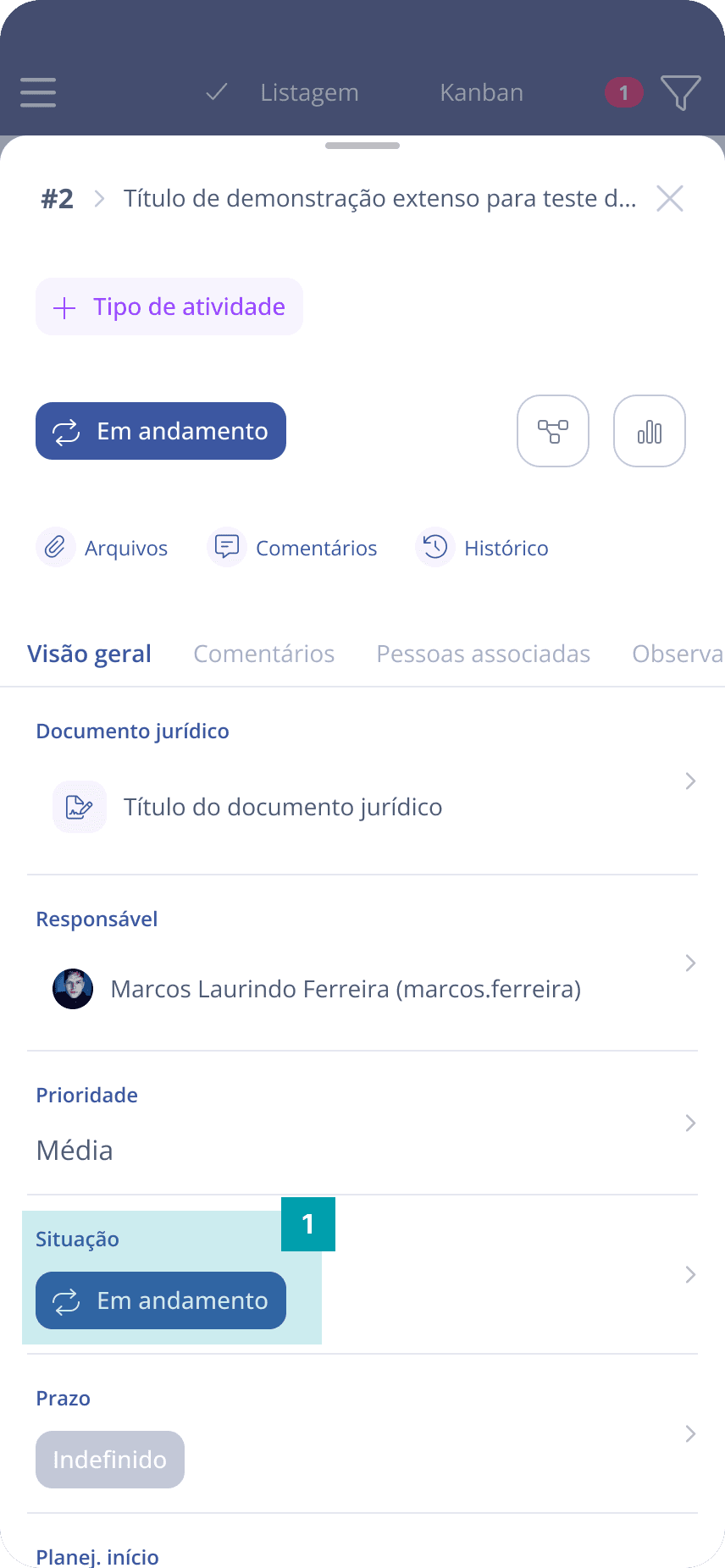Viewport: 725px width, 1568px height.
Task: Expand the Responsável row chevron
Action: coord(689,963)
